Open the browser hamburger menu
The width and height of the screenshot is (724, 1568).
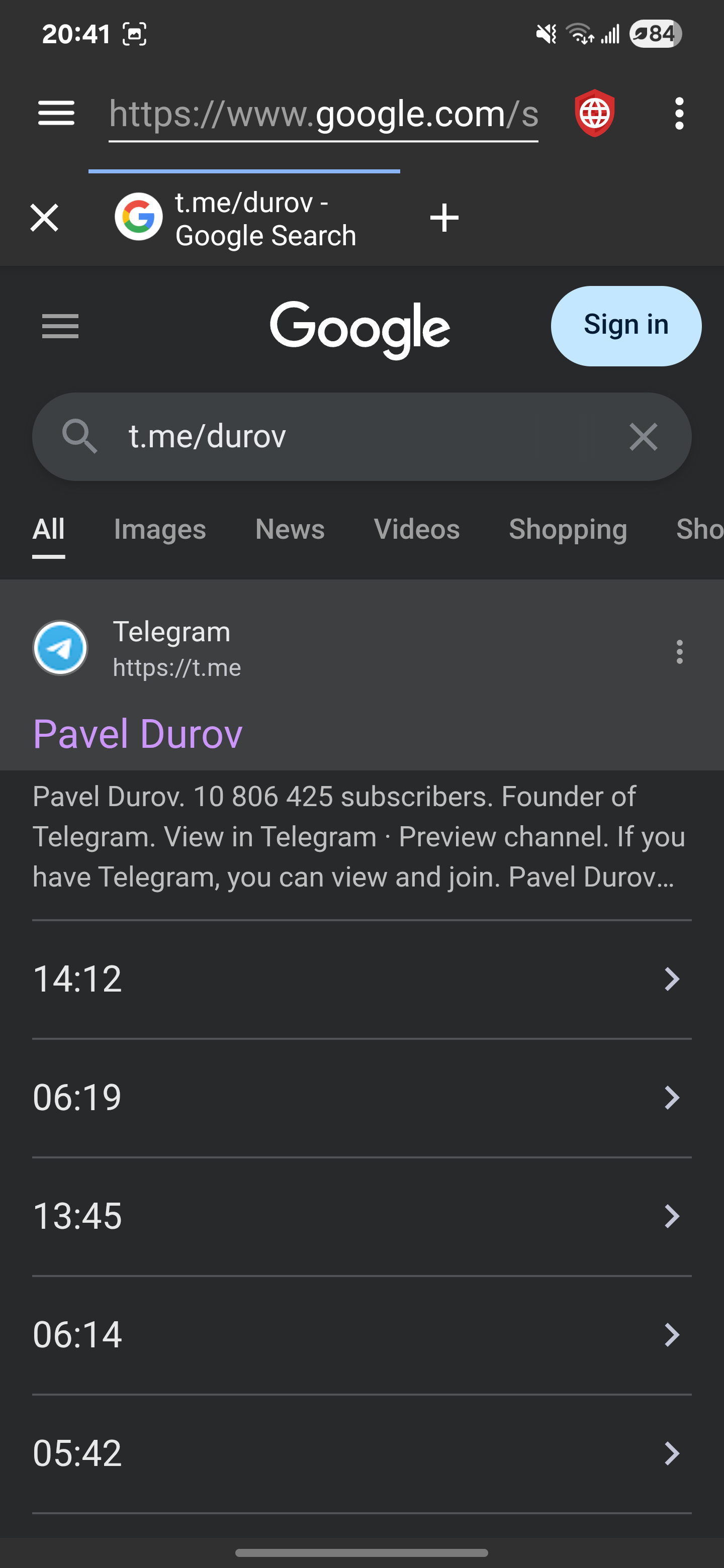[x=56, y=113]
